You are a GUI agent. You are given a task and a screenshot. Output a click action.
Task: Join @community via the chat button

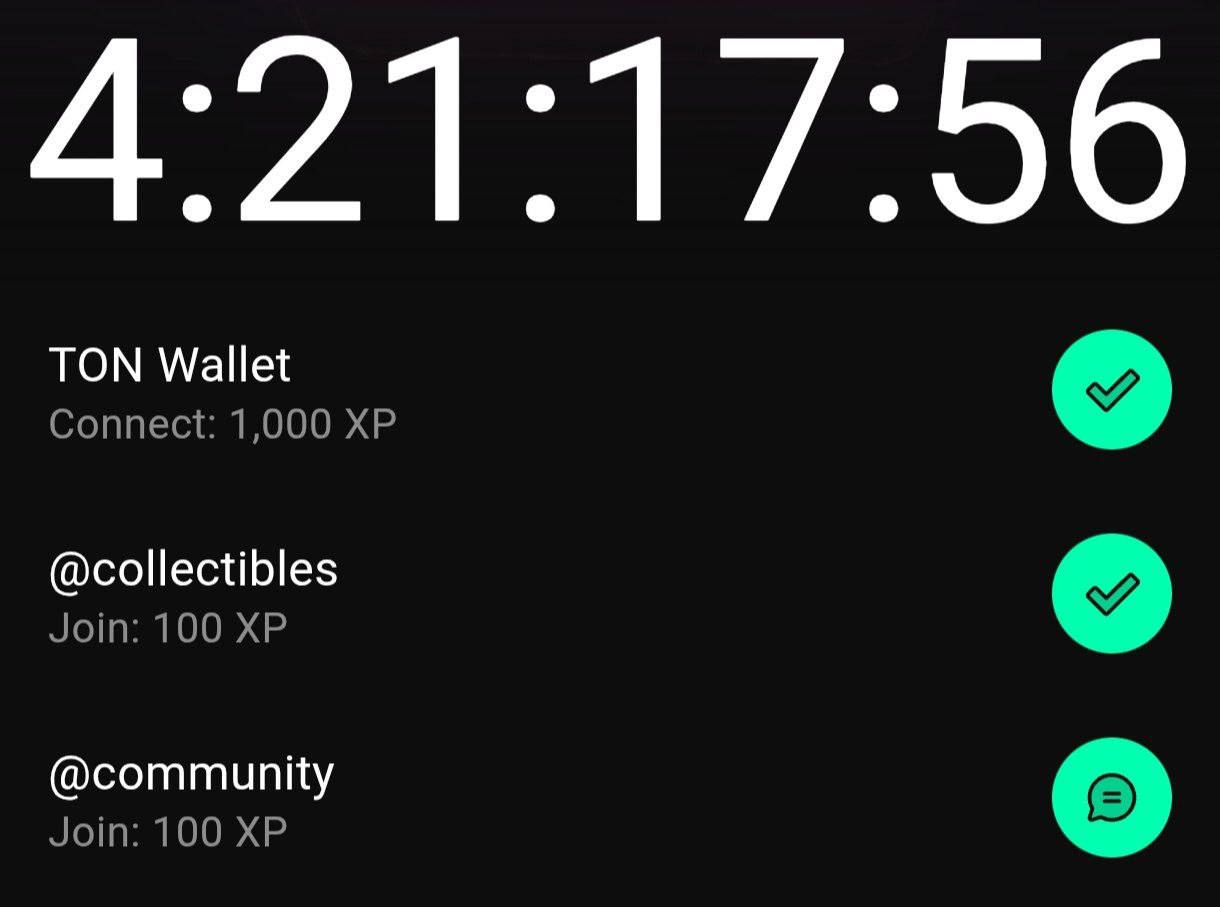point(1111,798)
